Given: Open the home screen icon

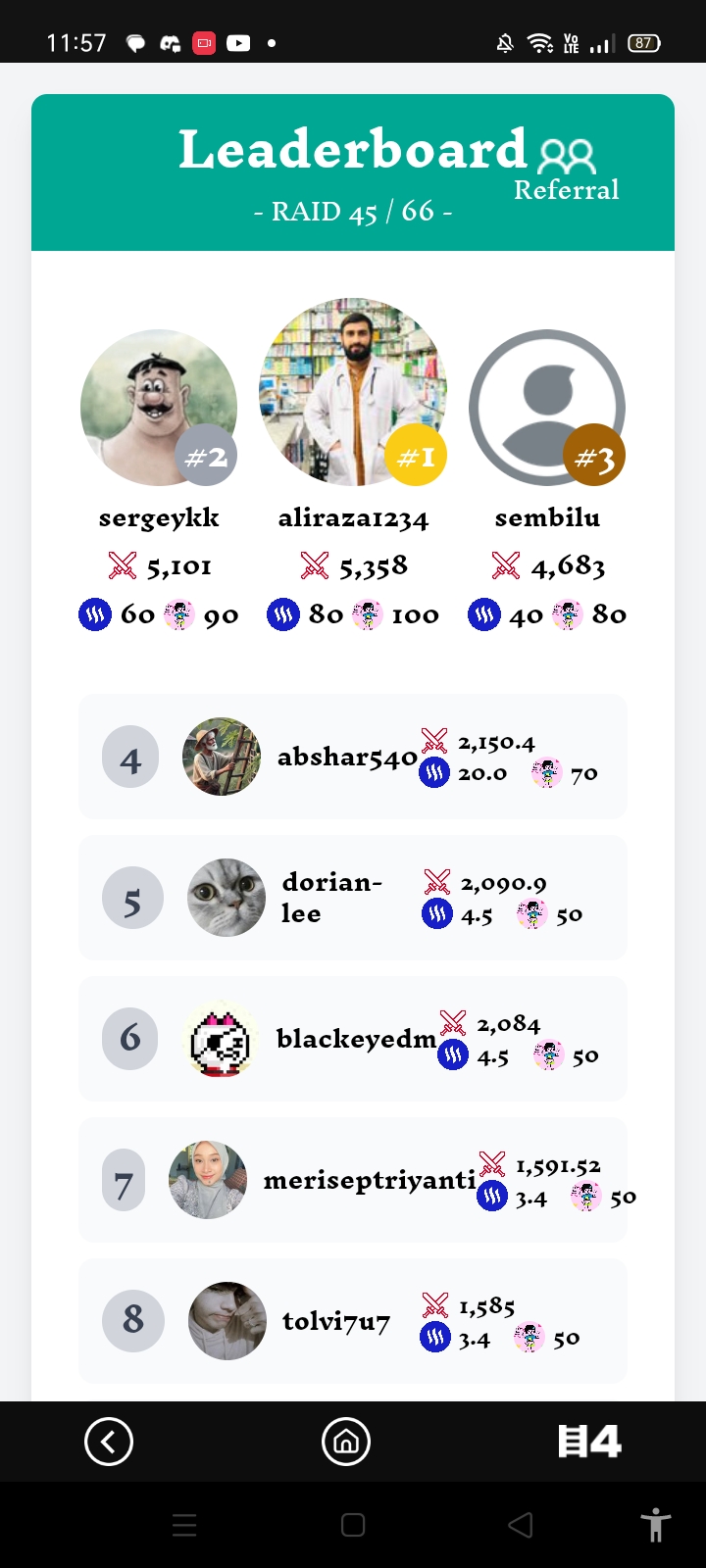Looking at the screenshot, I should point(346,1442).
